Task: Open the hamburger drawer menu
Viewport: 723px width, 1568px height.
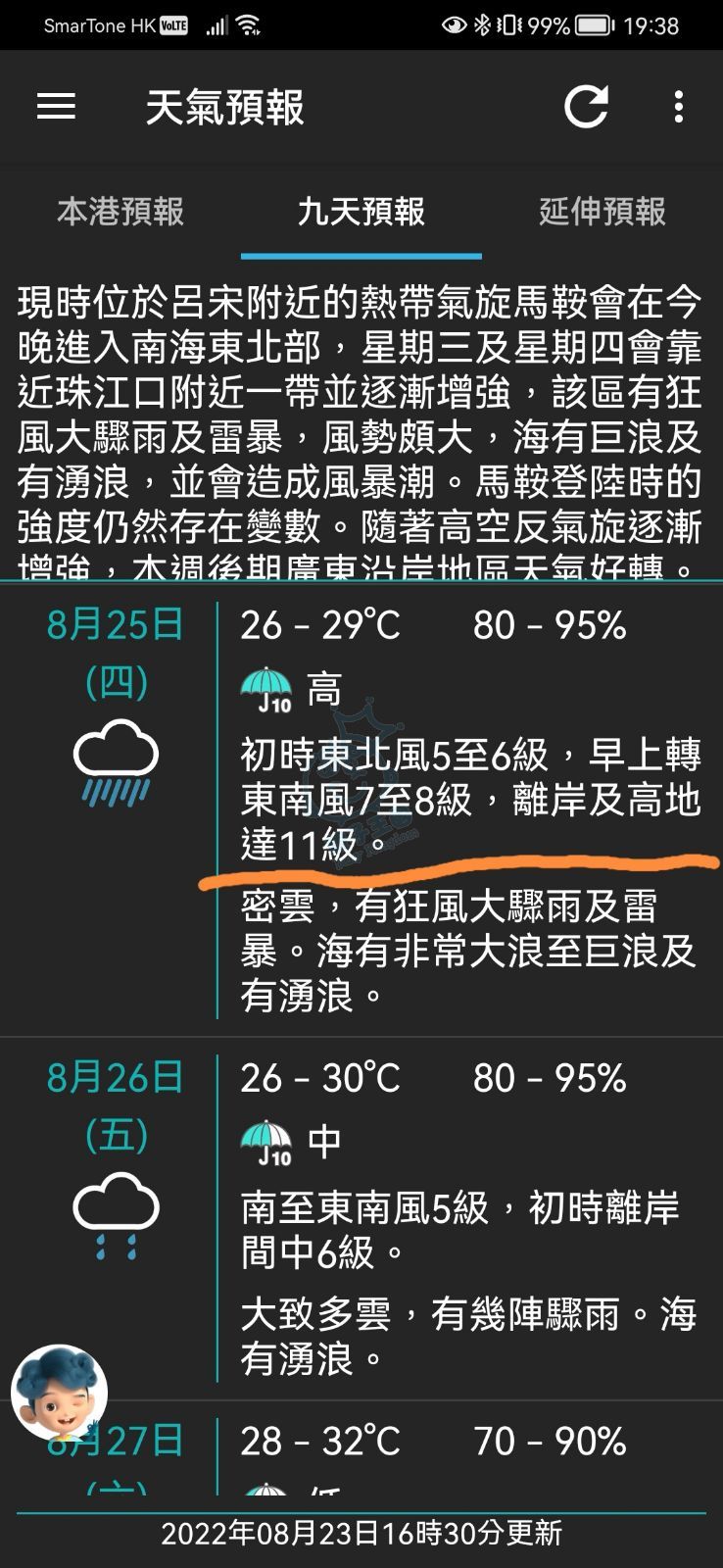Action: coord(56,107)
